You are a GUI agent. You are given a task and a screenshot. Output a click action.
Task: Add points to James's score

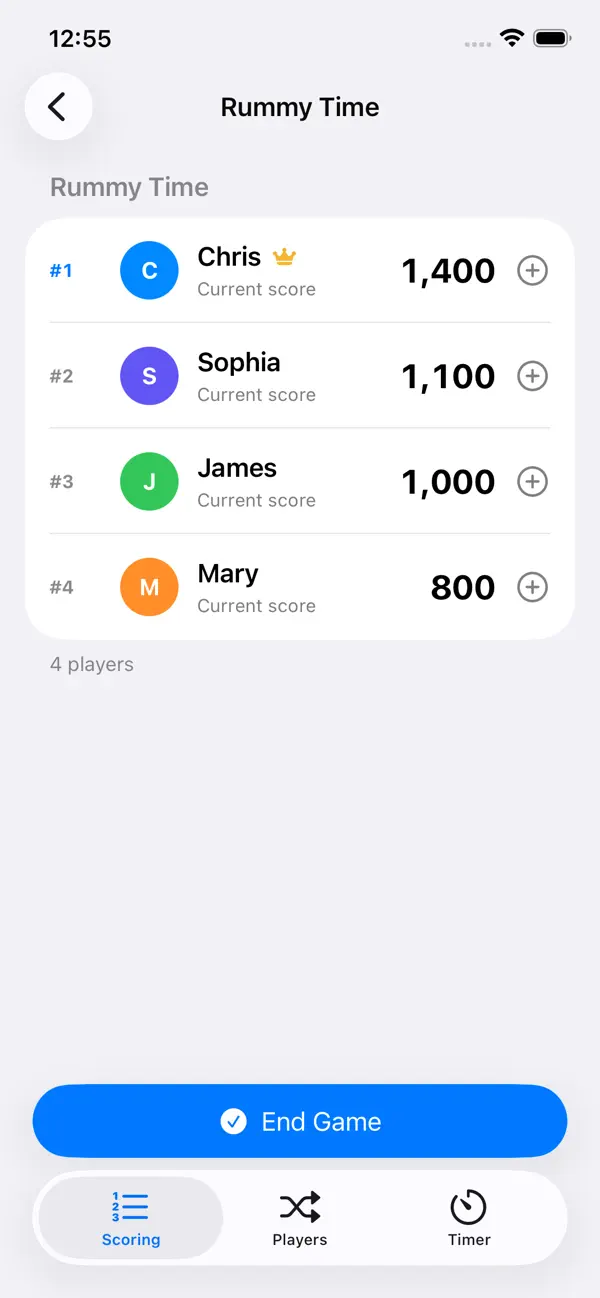pos(532,482)
